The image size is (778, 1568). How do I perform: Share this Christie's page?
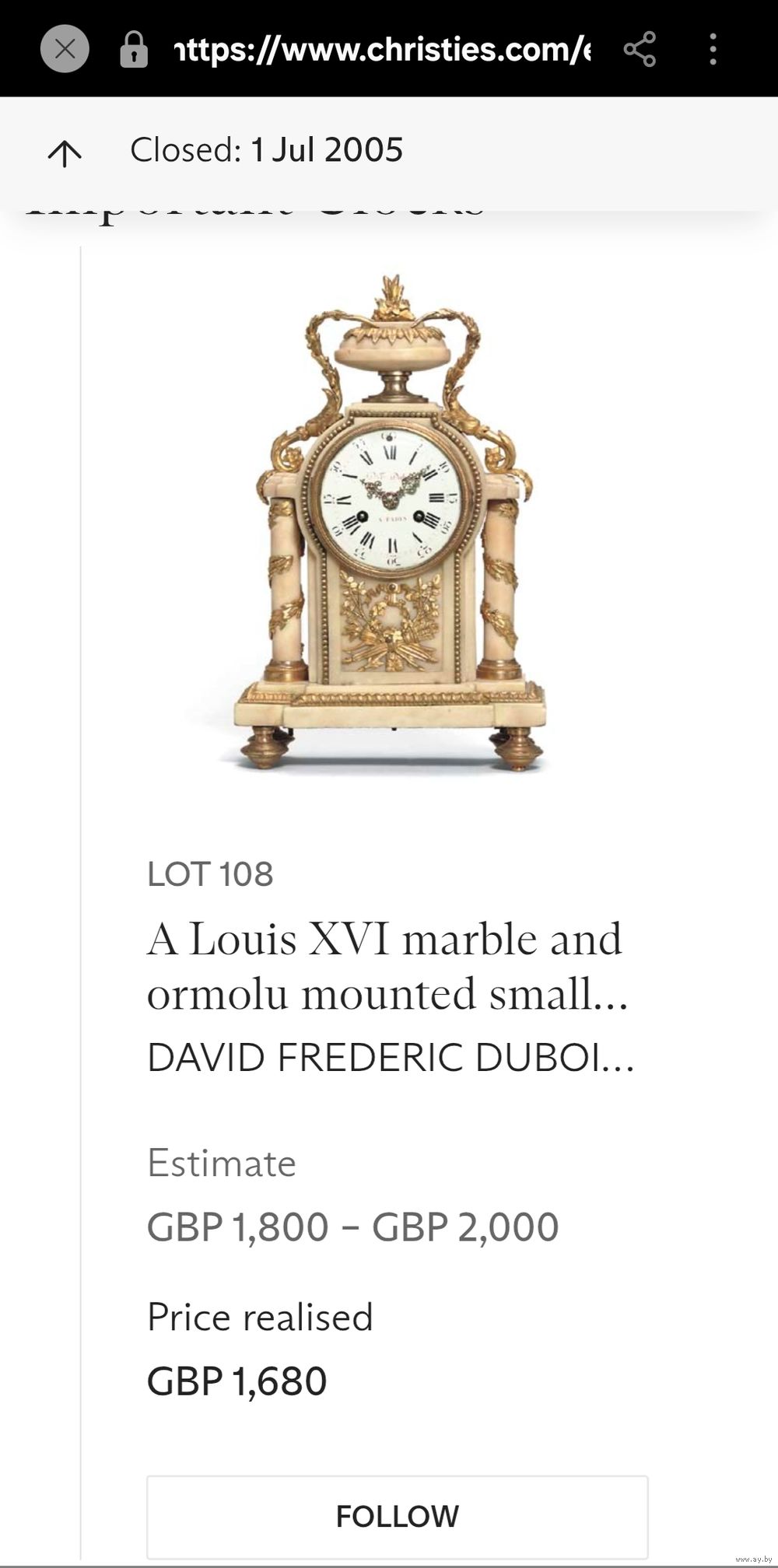(640, 50)
